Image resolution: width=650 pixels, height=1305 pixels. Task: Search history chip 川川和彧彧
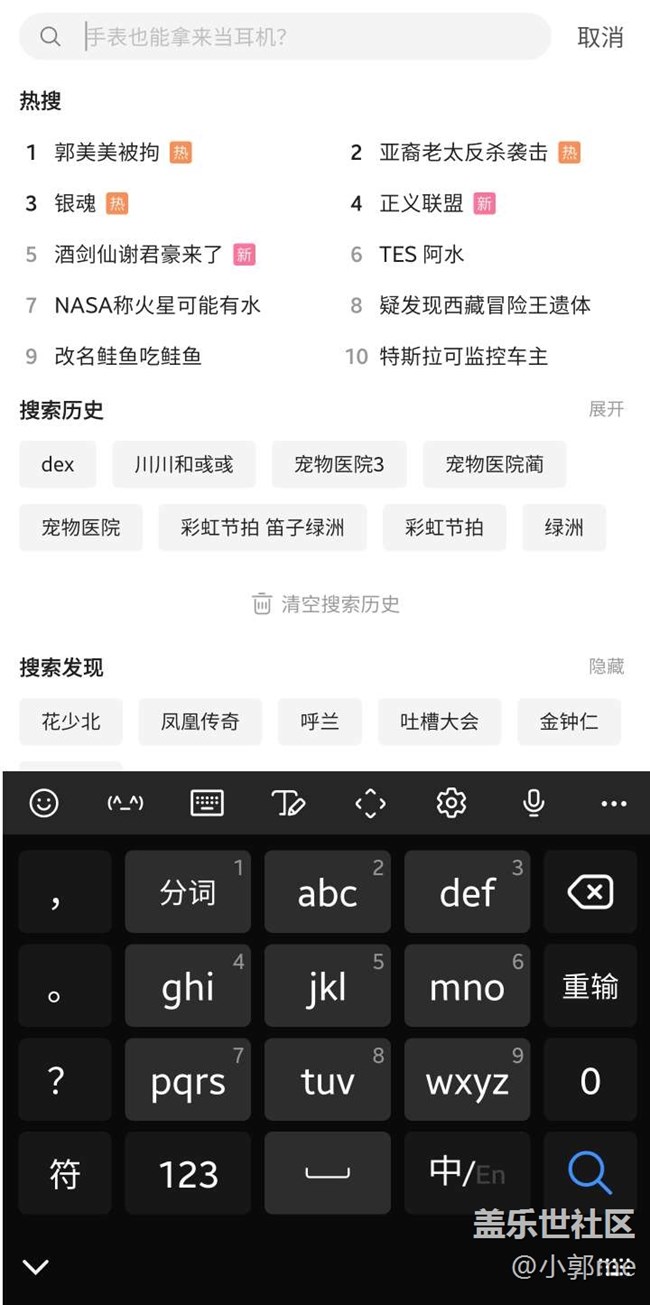(x=184, y=464)
